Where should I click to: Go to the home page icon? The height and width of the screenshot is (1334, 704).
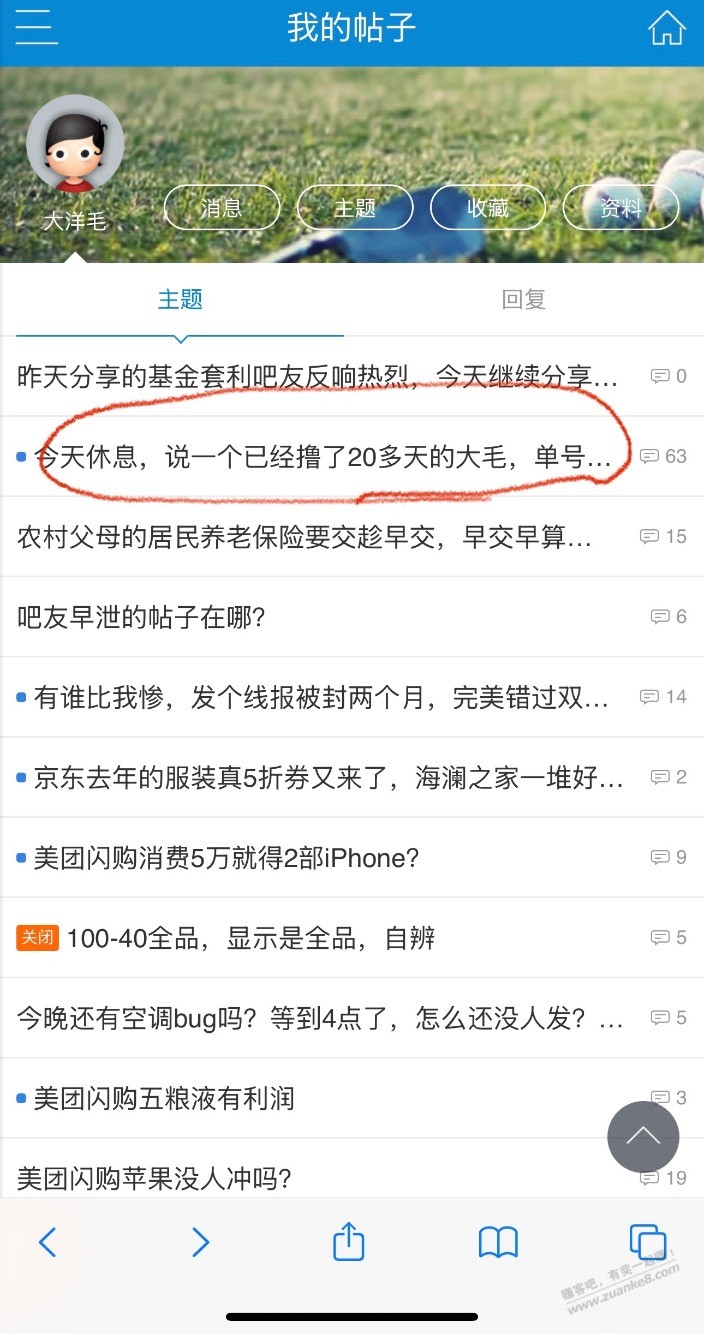pyautogui.click(x=666, y=28)
